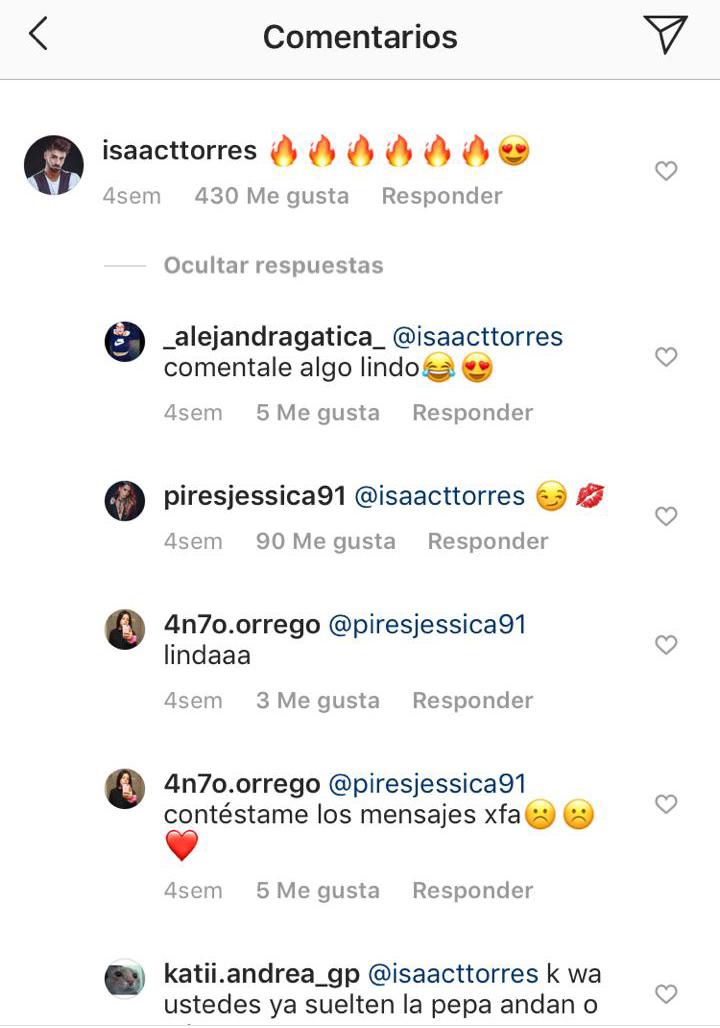
Task: Reply to isaacttorres's comment
Action: [441, 196]
